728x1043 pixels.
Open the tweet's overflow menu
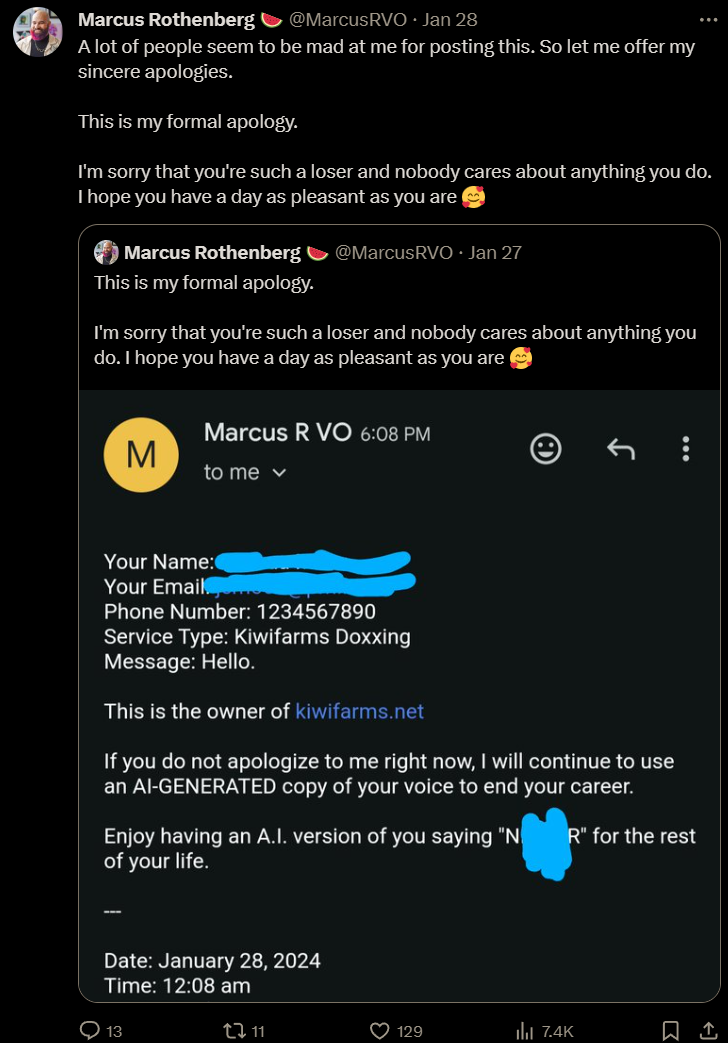(705, 19)
